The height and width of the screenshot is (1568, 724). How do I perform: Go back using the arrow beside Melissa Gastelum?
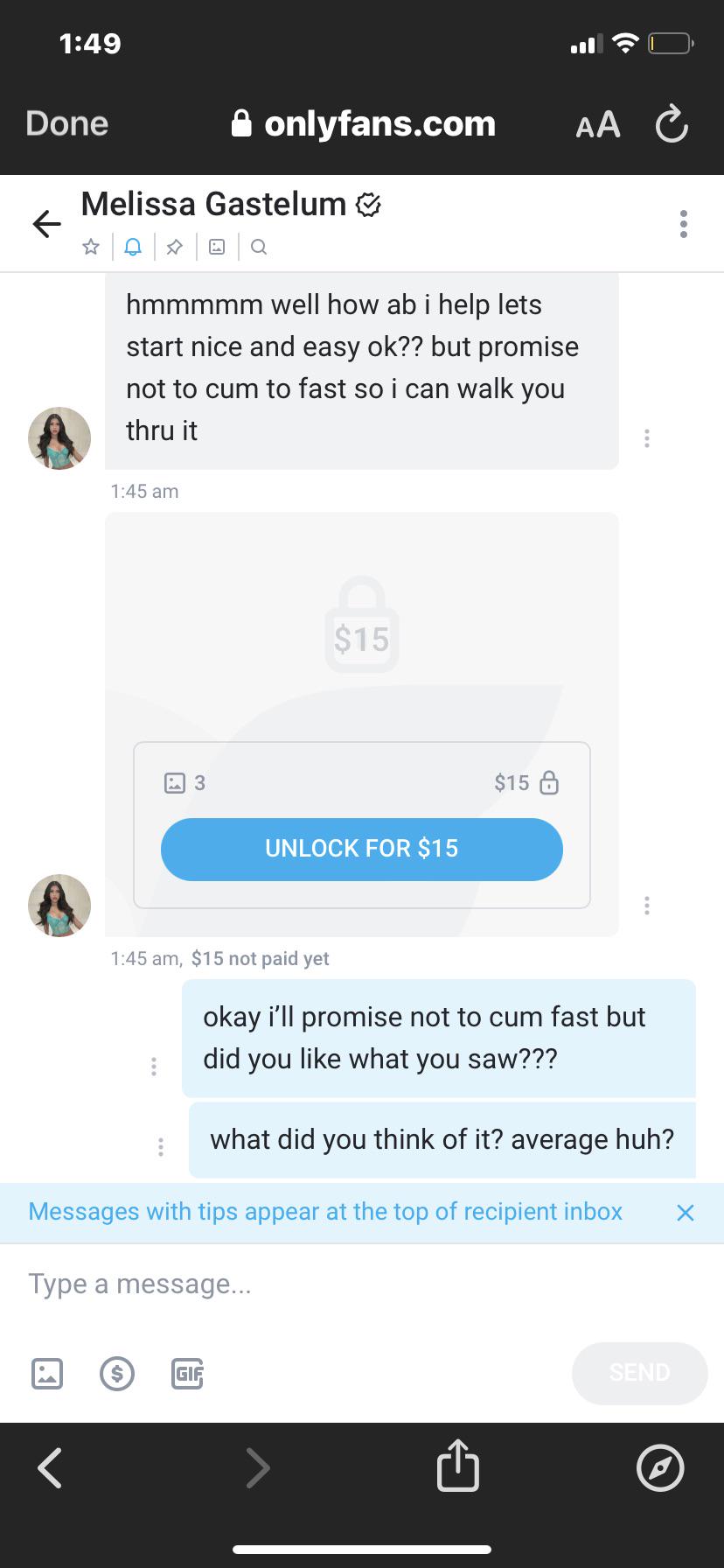pos(46,223)
